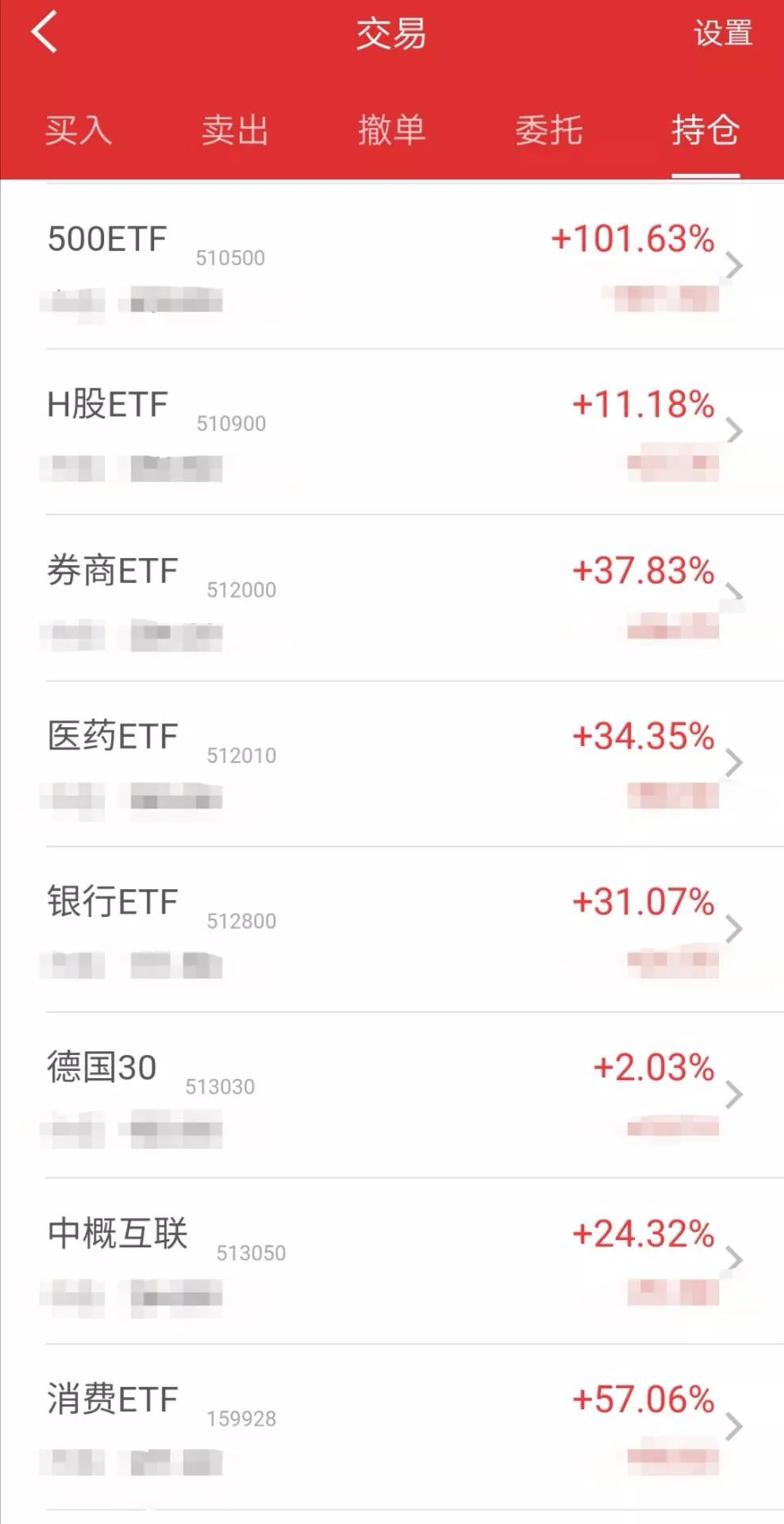This screenshot has width=784, height=1524.
Task: Open the 消费ETF 159928 holding
Action: tap(392, 1427)
